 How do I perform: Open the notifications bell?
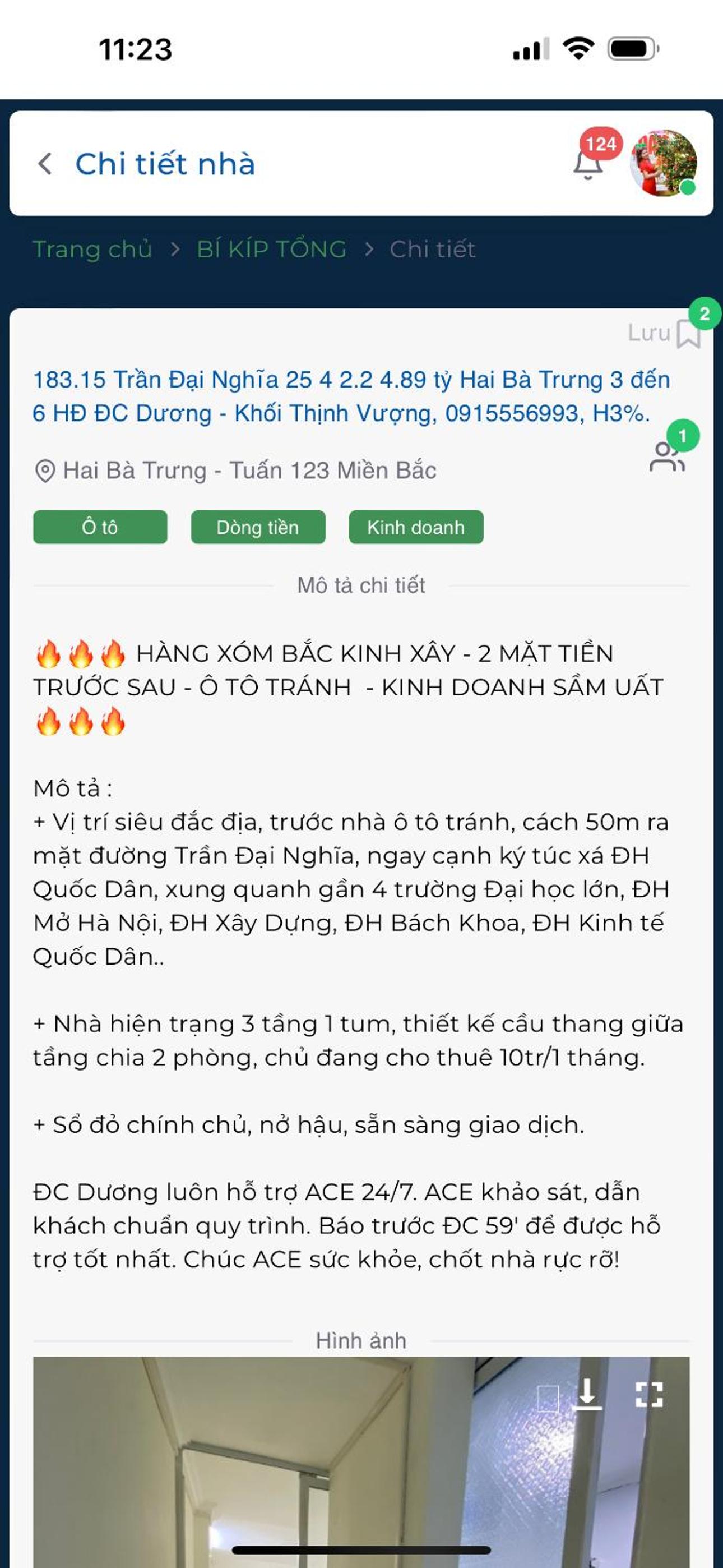(588, 163)
